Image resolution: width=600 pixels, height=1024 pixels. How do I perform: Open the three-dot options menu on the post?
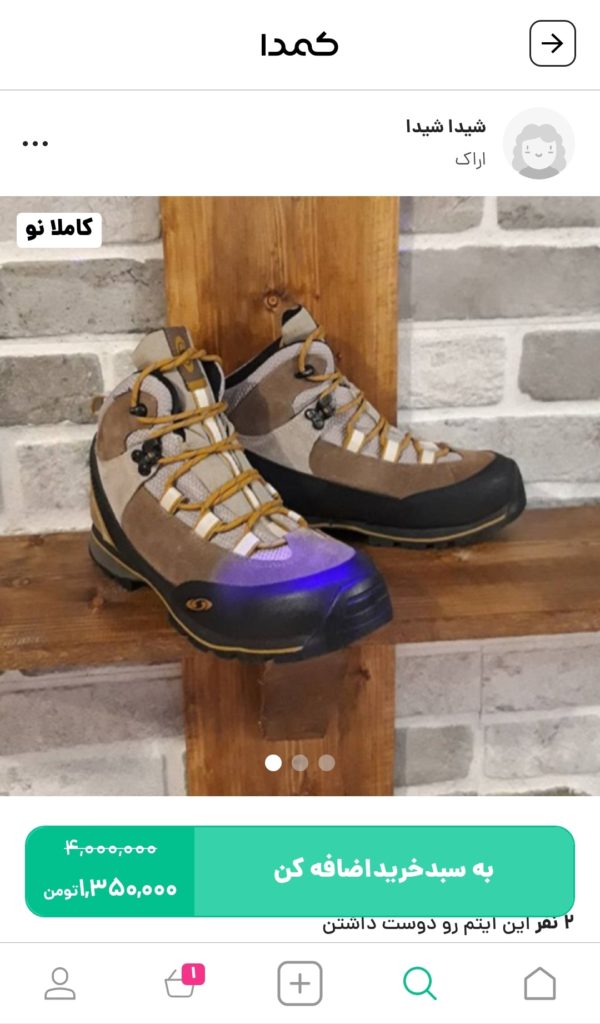(35, 143)
